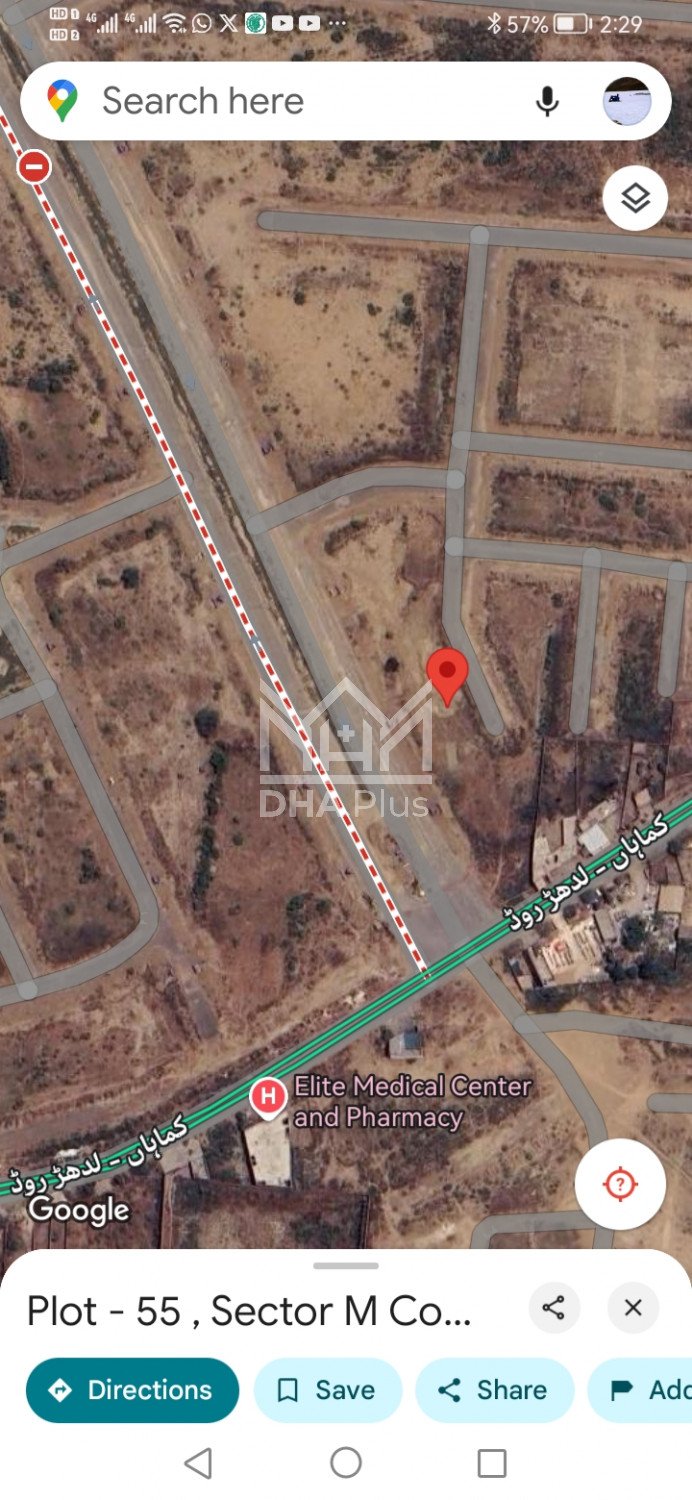Open Elite Medical Center and Pharmacy marker
Screen dimensions: 692x1500
(x=268, y=1096)
